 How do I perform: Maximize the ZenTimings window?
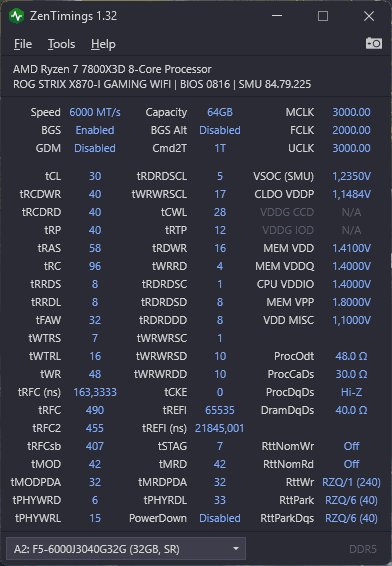pos(323,16)
